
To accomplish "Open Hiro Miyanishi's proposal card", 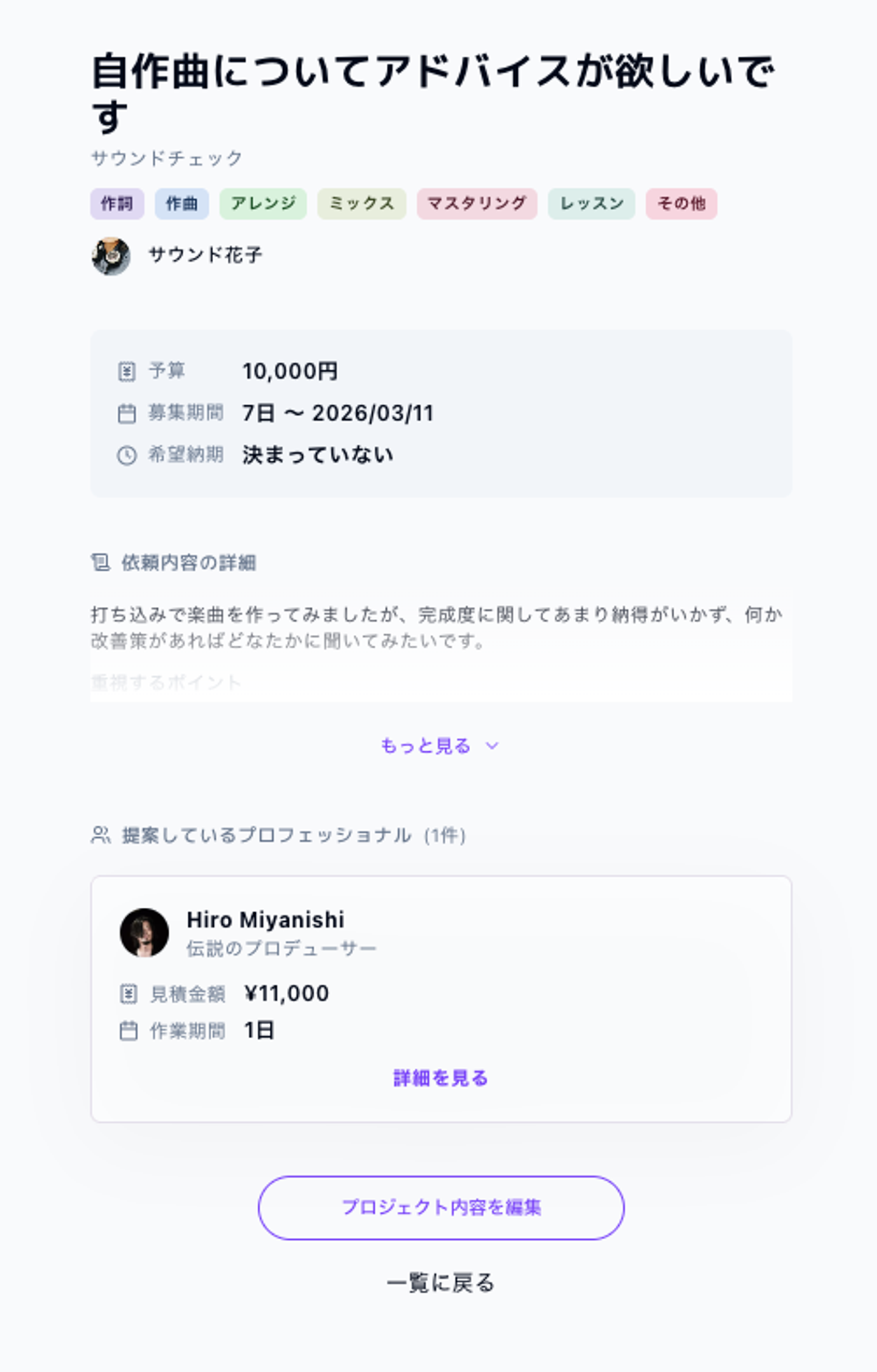I will click(x=264, y=921).
